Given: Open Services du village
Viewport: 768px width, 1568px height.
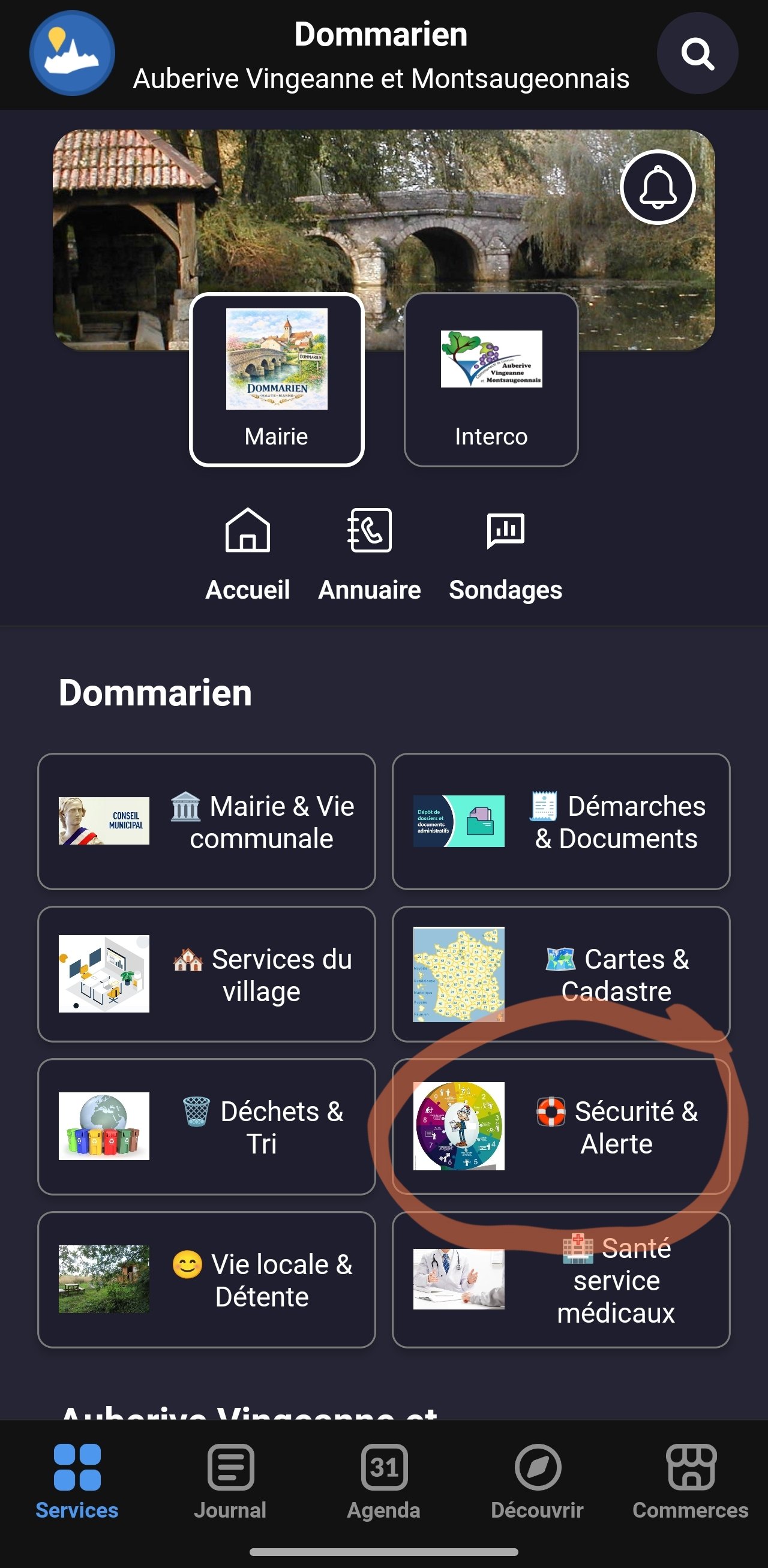Looking at the screenshot, I should tap(206, 975).
